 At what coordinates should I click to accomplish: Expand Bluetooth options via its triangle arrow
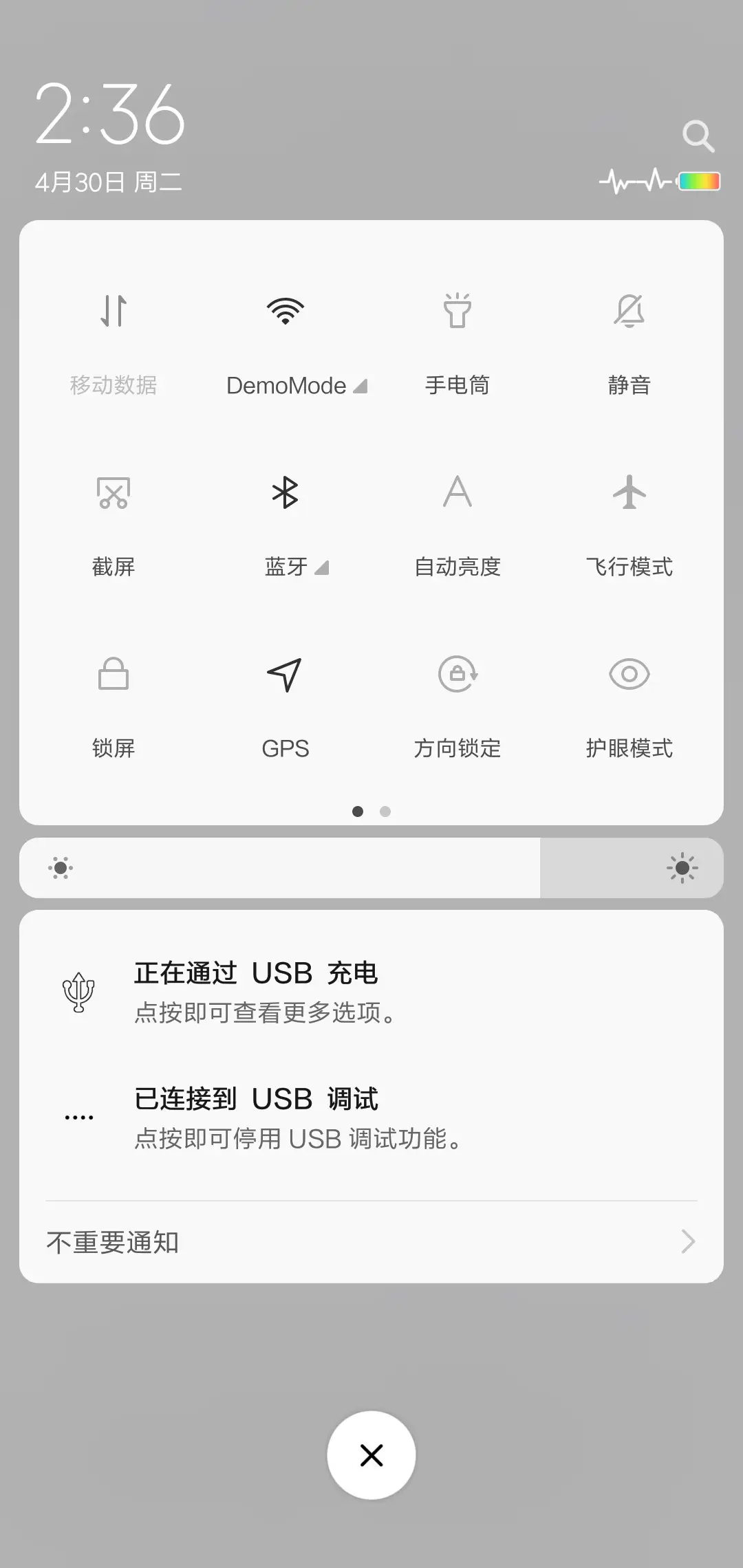point(323,568)
